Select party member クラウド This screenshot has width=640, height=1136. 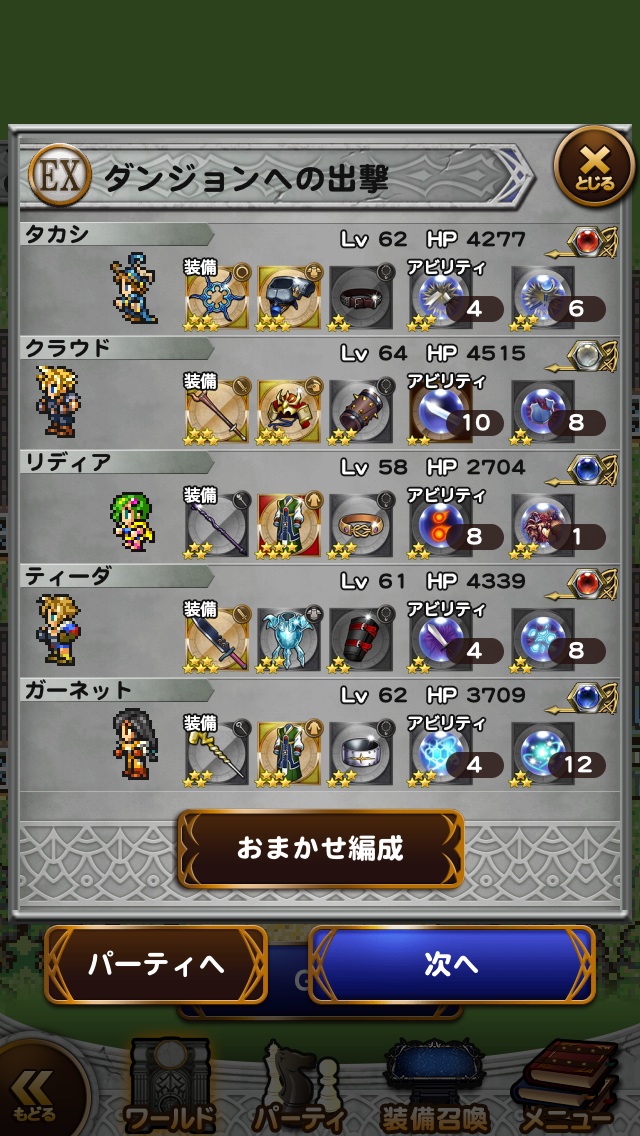55,402
